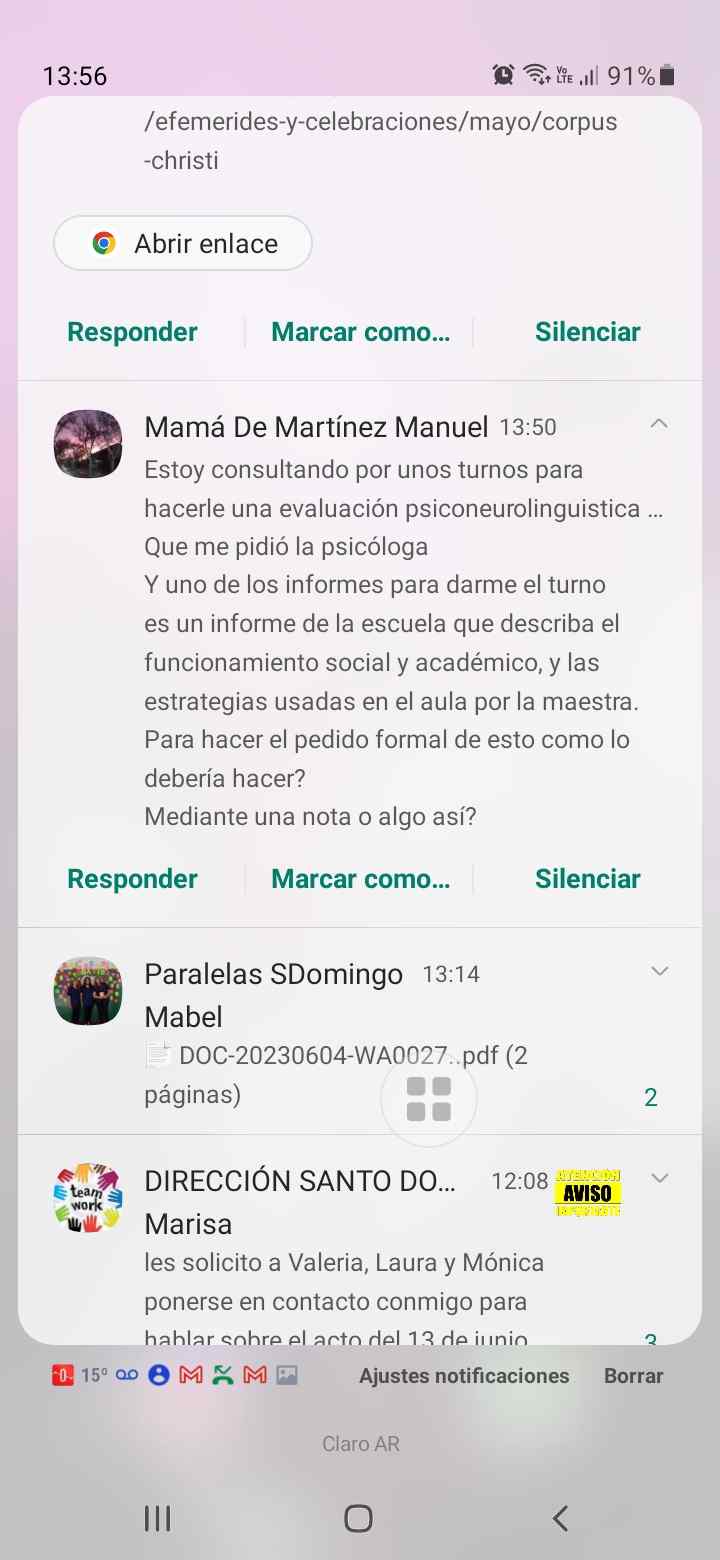Select Marcar como under Mamá De Martínez Manuel

point(360,879)
